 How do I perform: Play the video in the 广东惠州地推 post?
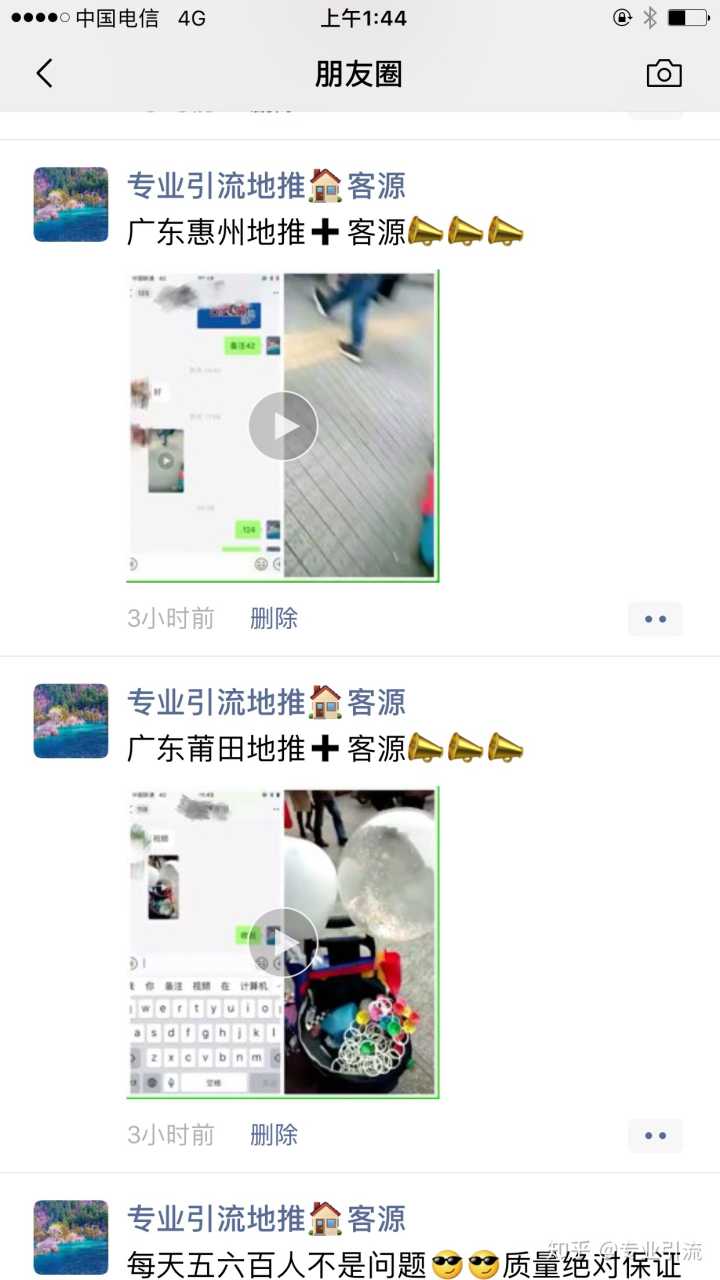coord(283,426)
